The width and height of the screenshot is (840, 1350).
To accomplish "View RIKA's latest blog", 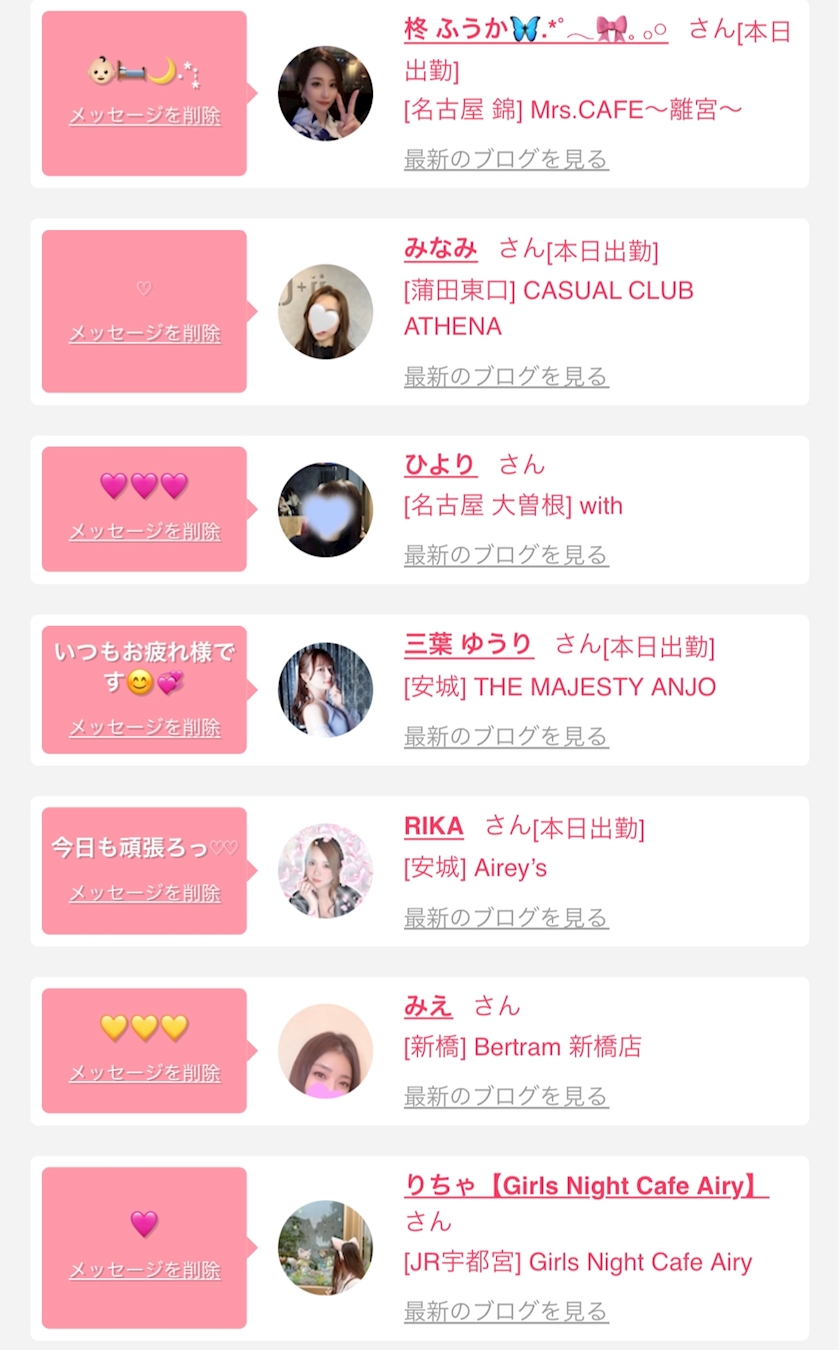I will (506, 918).
